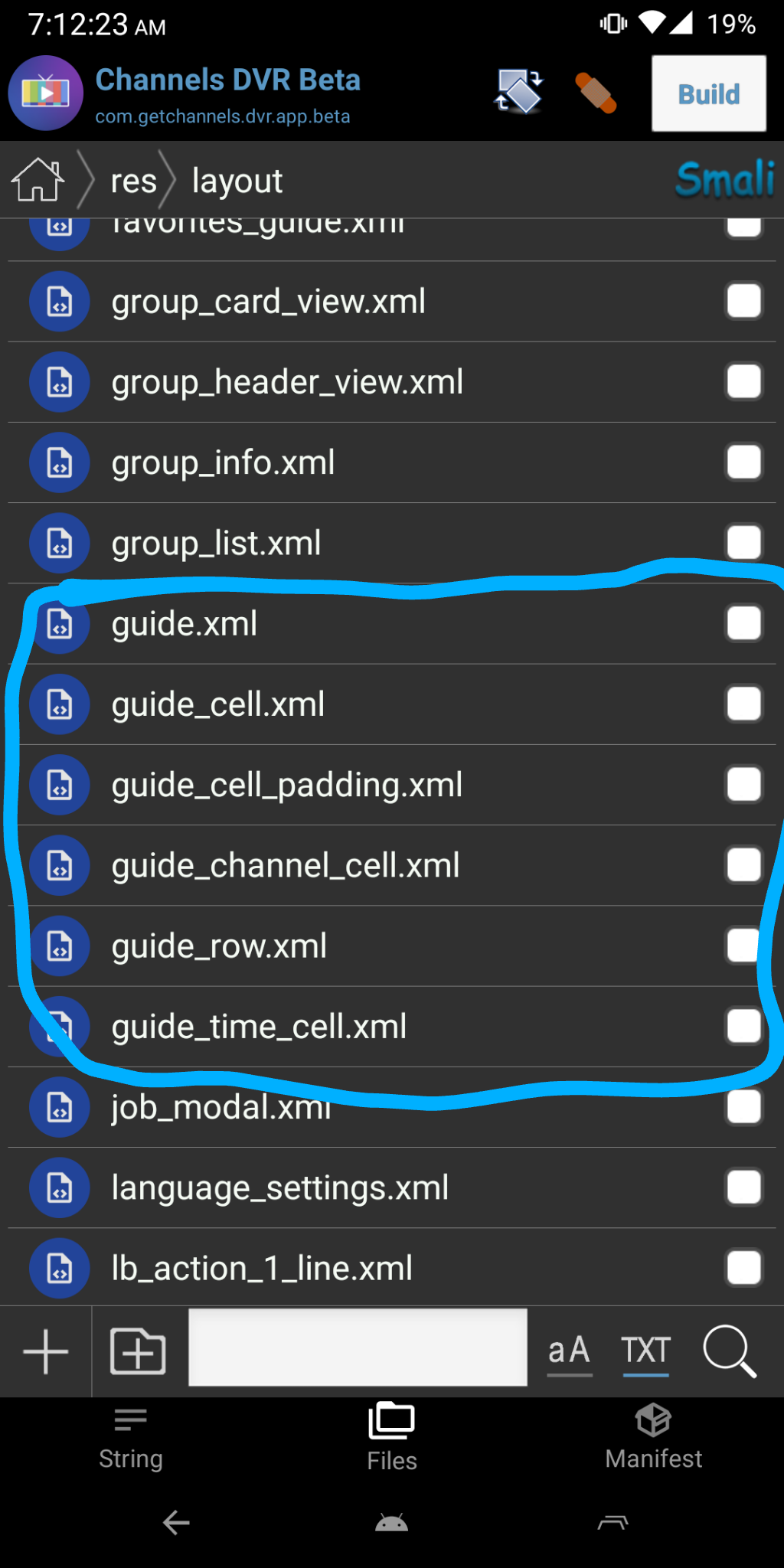Open group_info.xml file
Viewport: 784px width, 1568px height.
click(x=223, y=462)
